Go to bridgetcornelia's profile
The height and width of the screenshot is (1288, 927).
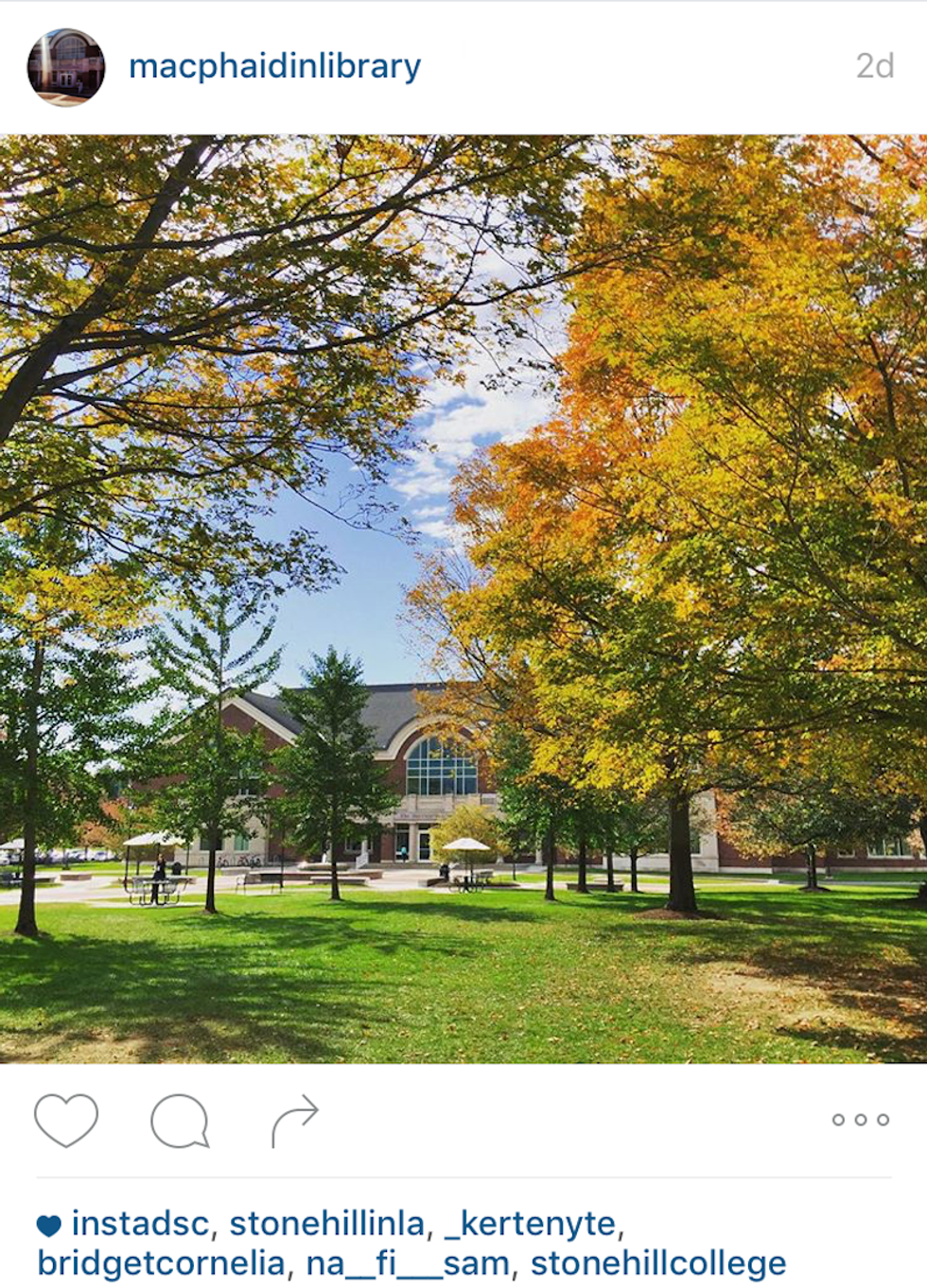(x=161, y=1263)
